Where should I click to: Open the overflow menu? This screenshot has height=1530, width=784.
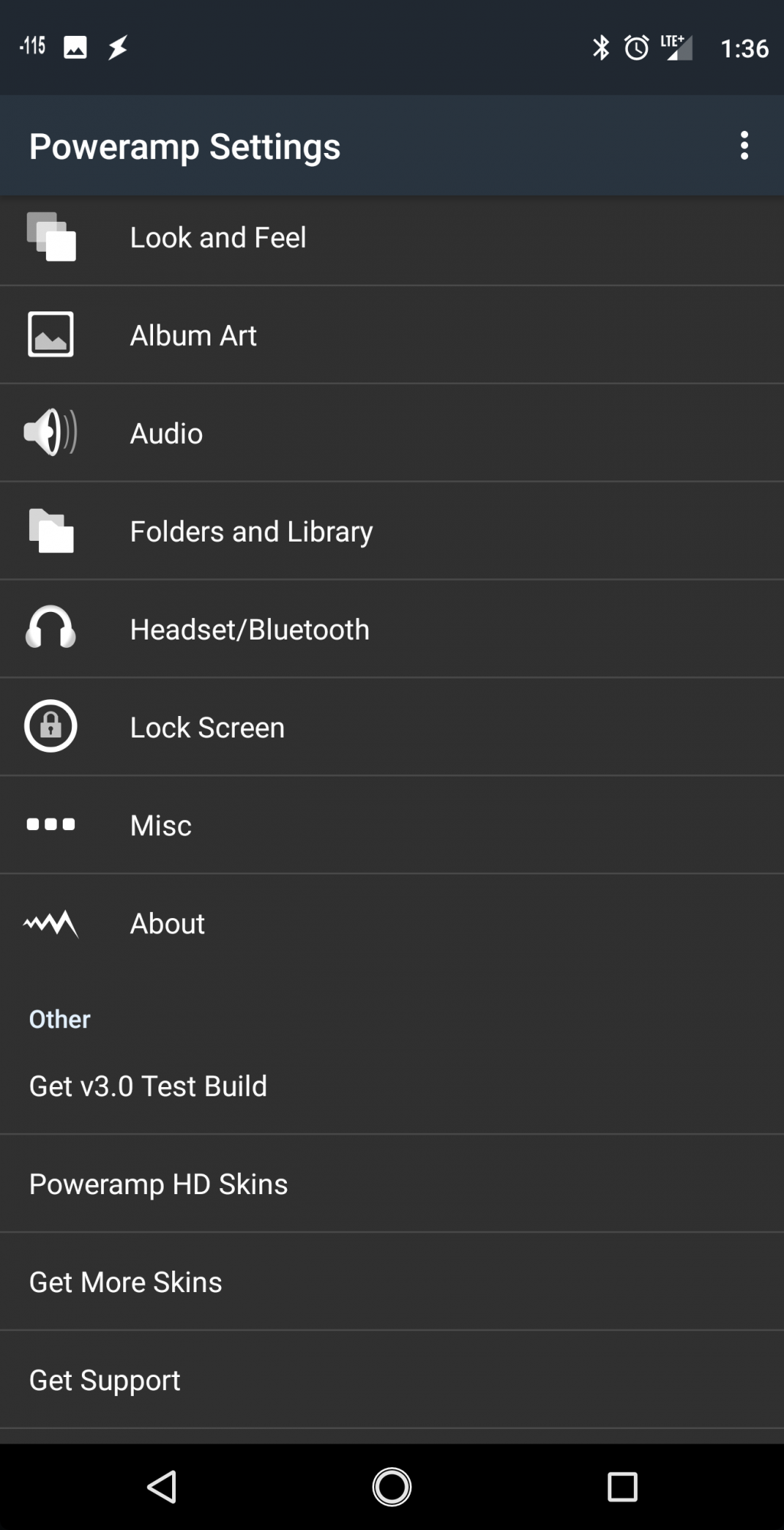tap(743, 145)
